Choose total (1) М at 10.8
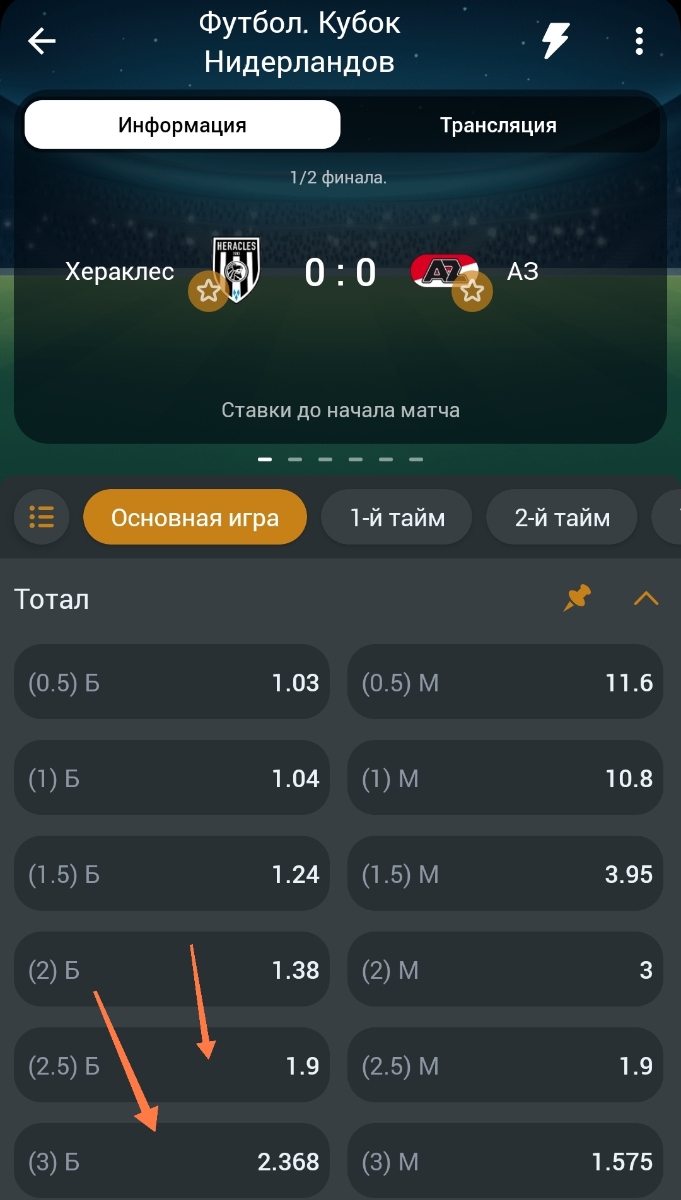681x1200 pixels. 505,778
